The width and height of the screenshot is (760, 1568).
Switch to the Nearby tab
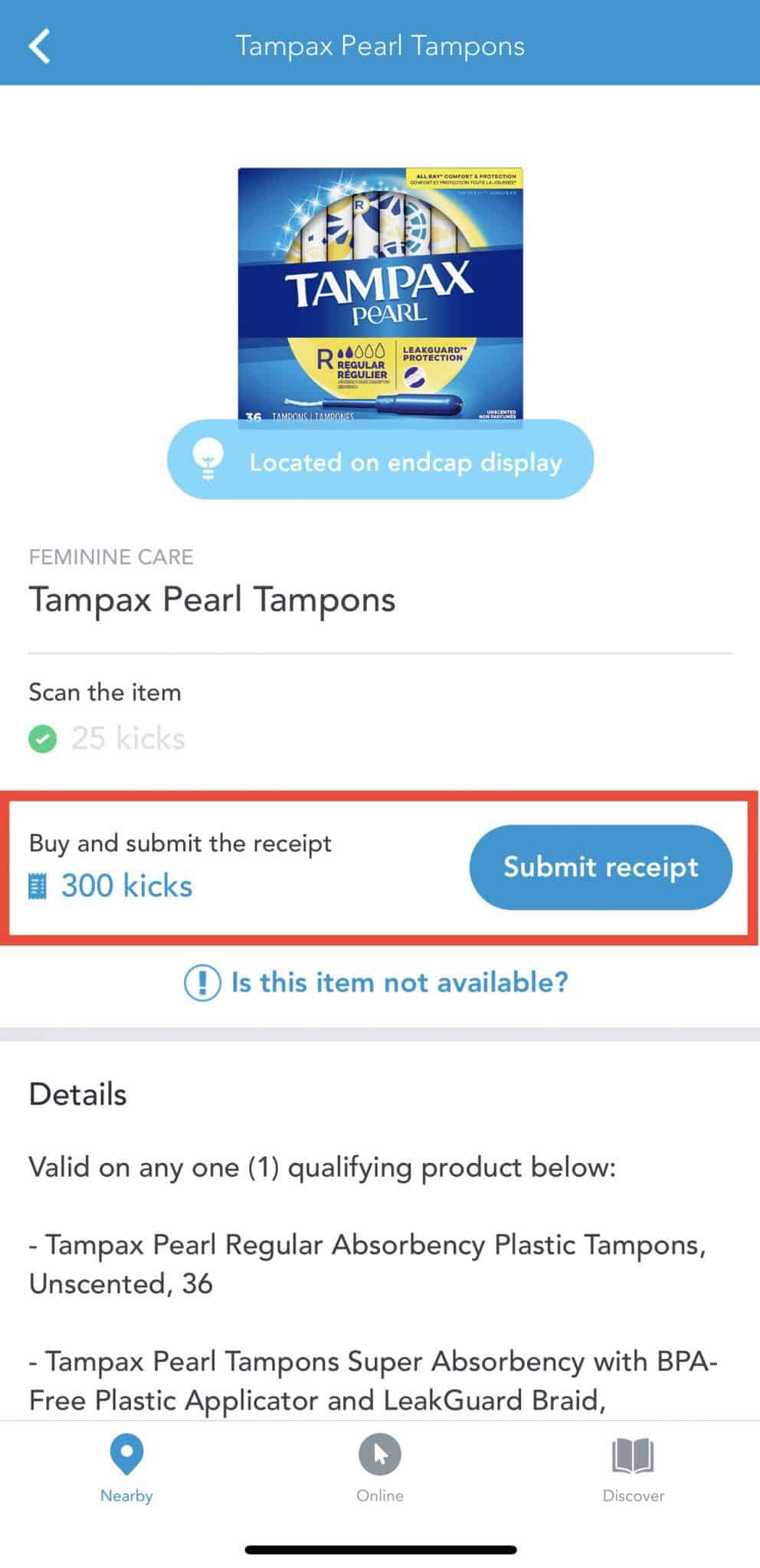click(x=126, y=1474)
